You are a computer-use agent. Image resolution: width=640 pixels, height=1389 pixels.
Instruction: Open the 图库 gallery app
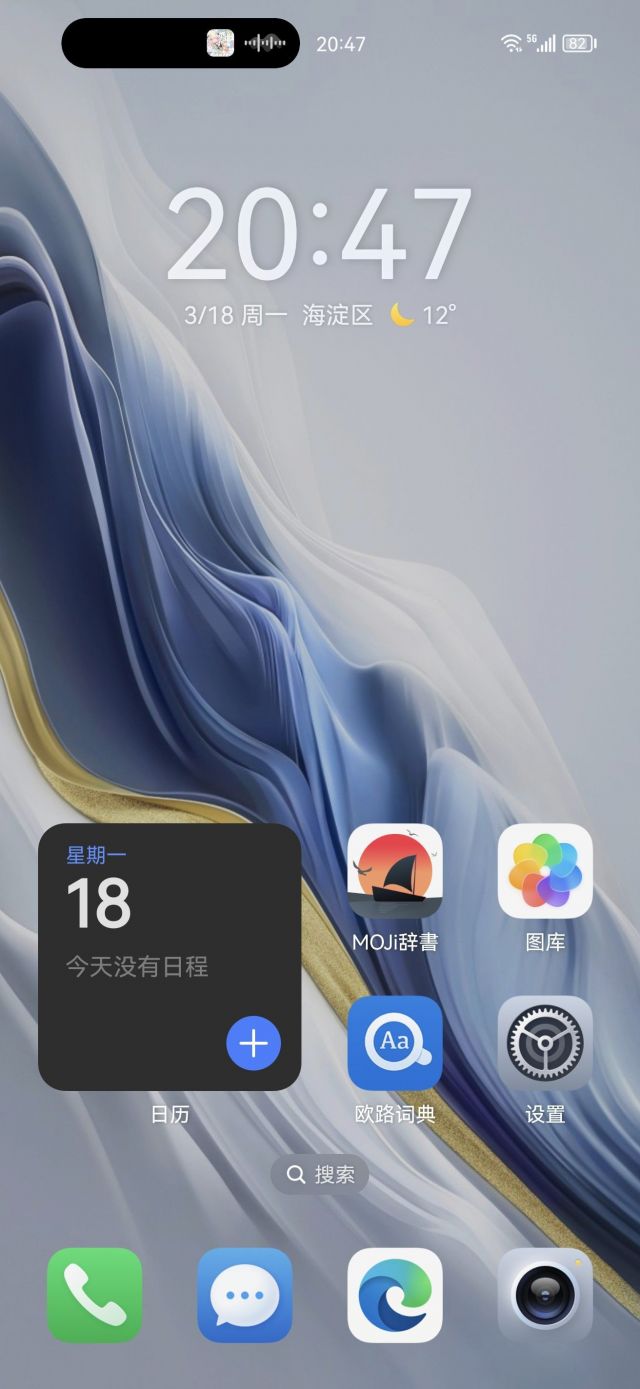click(545, 871)
